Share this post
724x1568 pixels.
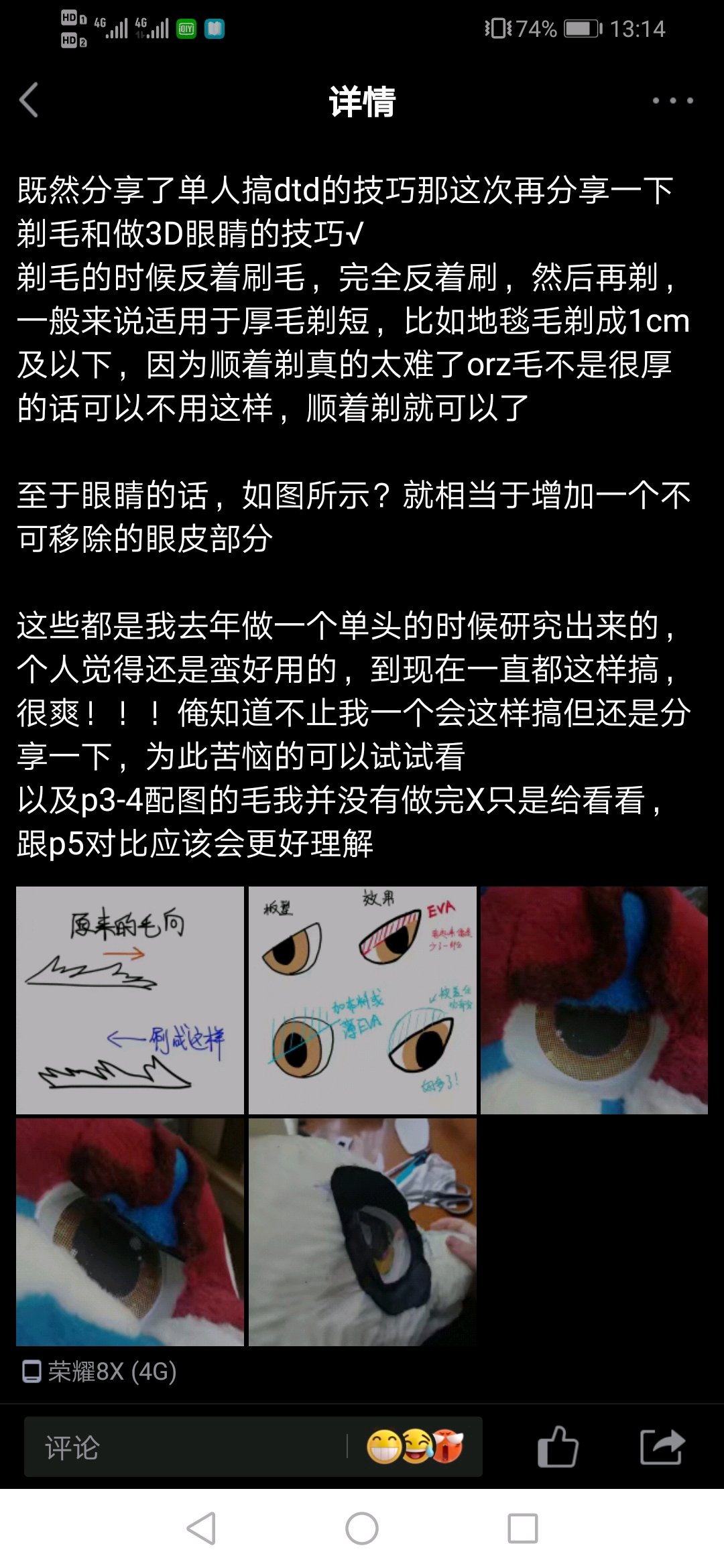(x=662, y=1446)
